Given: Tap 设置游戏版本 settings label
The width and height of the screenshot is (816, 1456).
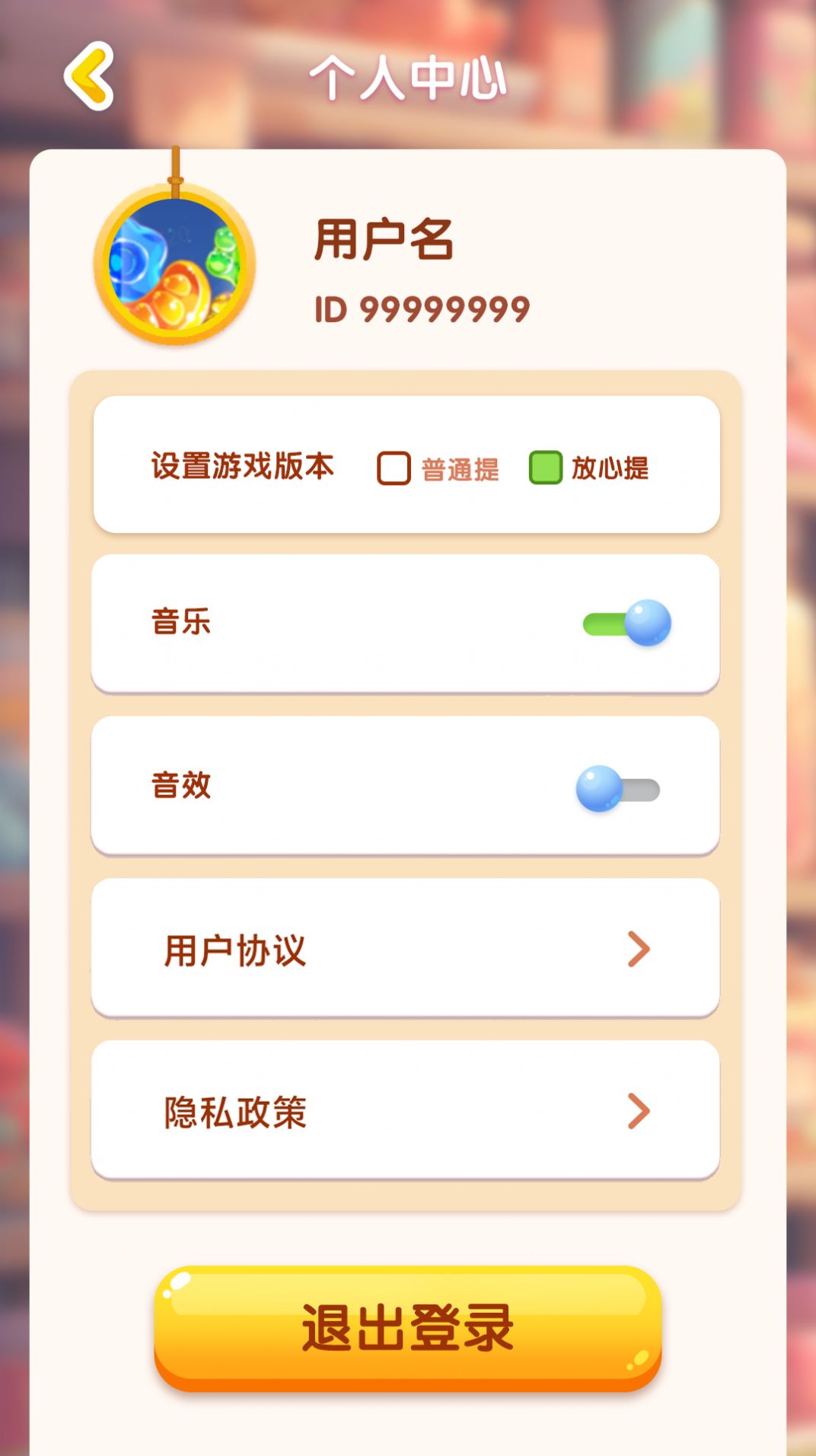Looking at the screenshot, I should pyautogui.click(x=242, y=465).
